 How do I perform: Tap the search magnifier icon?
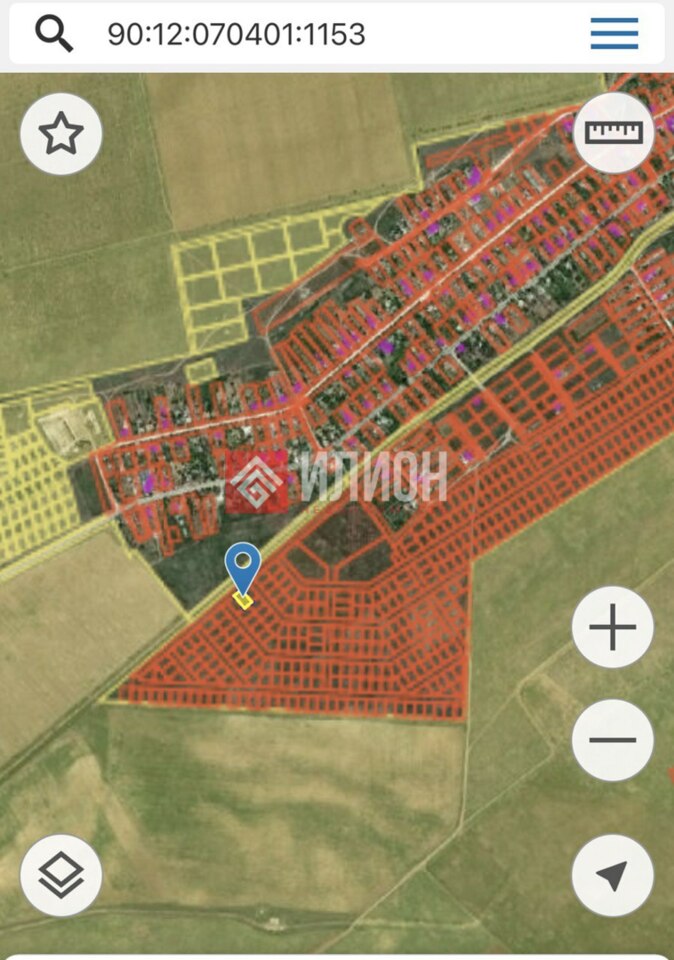point(54,34)
